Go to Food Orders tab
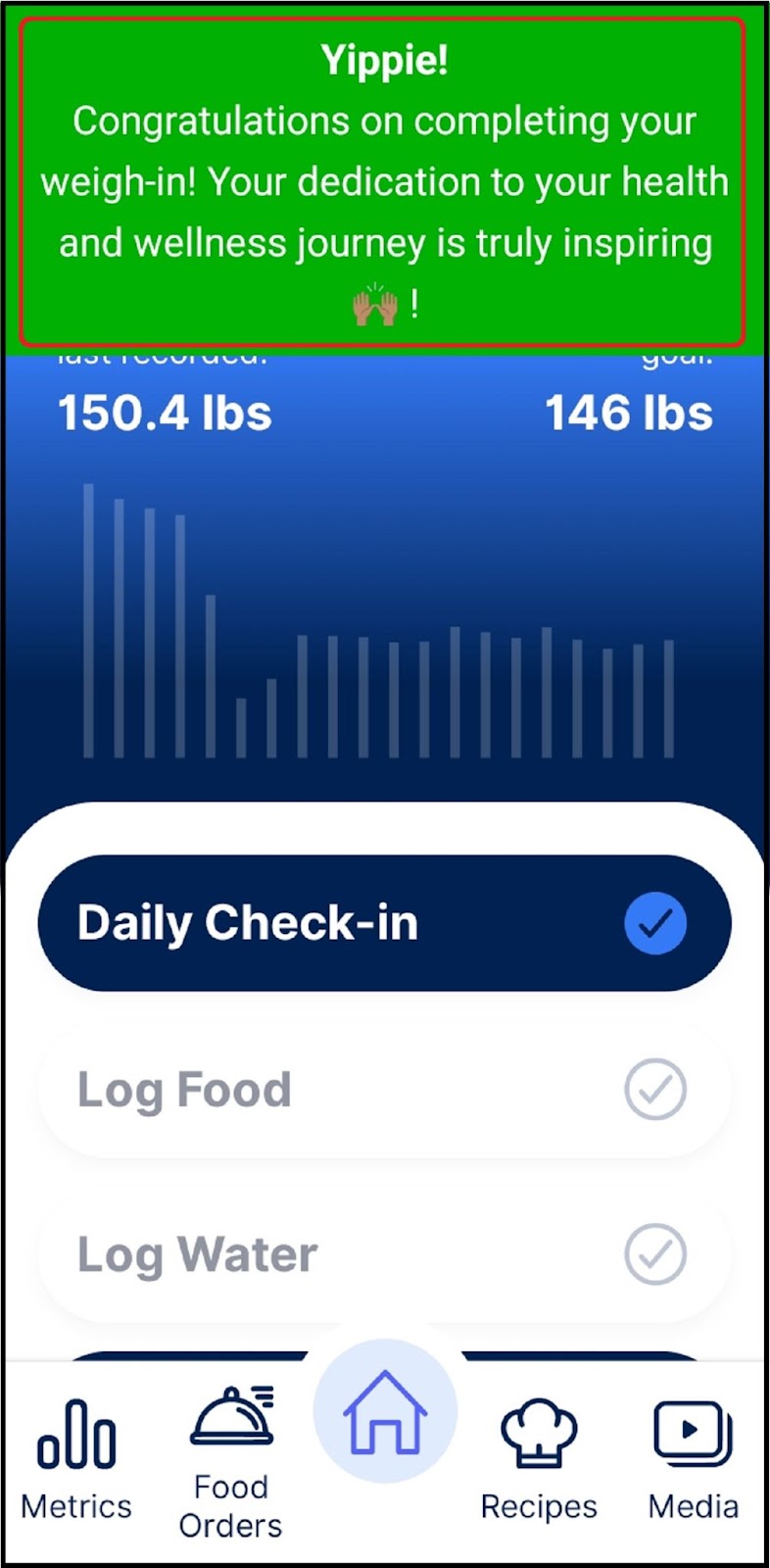 (231, 1462)
